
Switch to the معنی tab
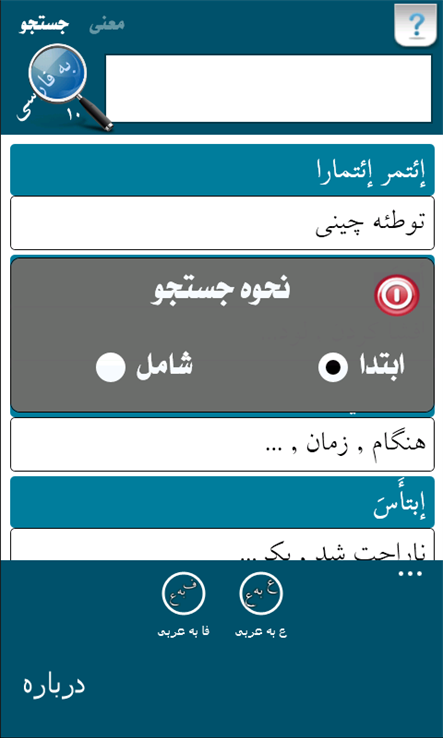[107, 24]
